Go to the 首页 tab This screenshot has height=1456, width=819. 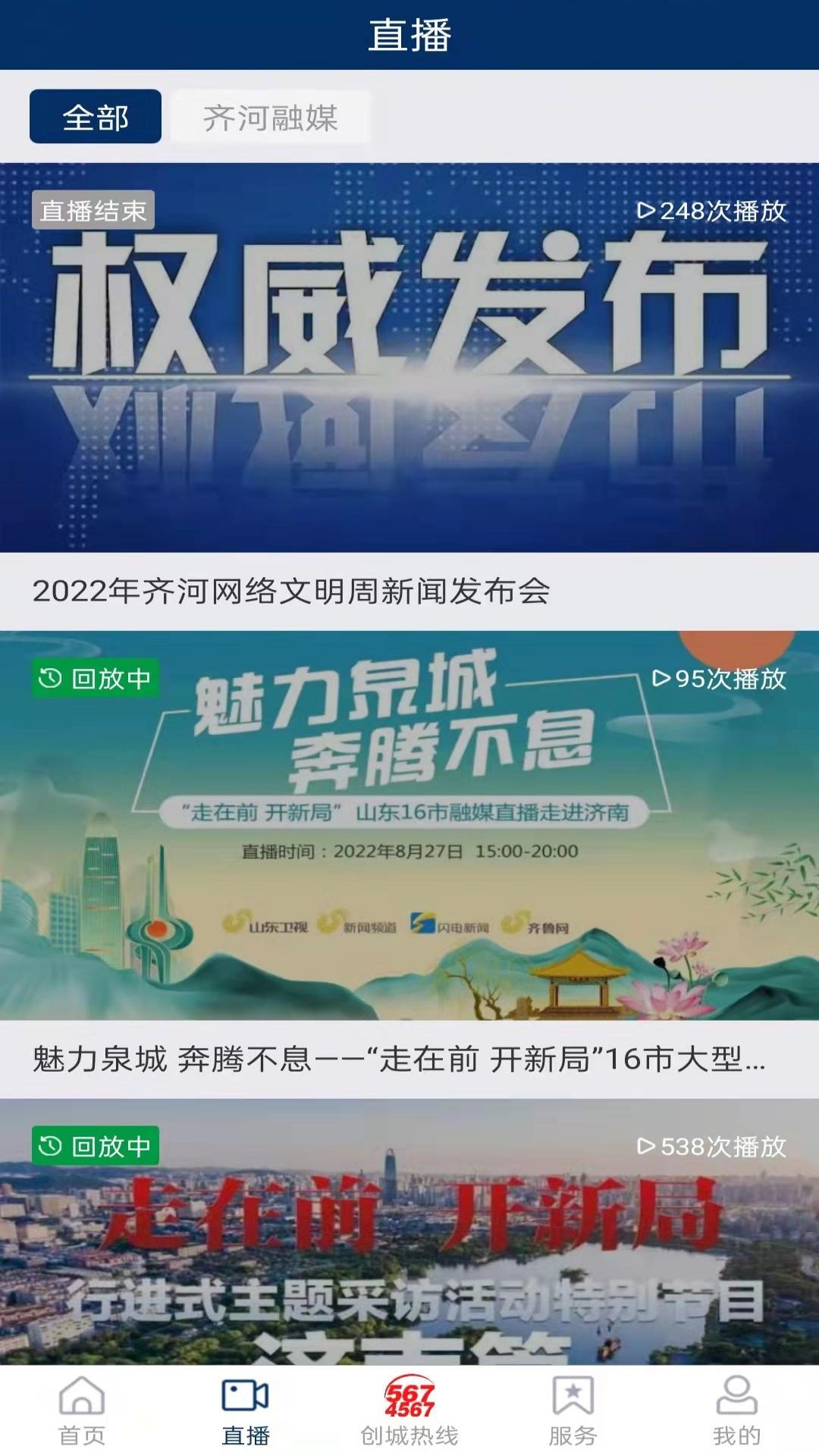pyautogui.click(x=82, y=1410)
